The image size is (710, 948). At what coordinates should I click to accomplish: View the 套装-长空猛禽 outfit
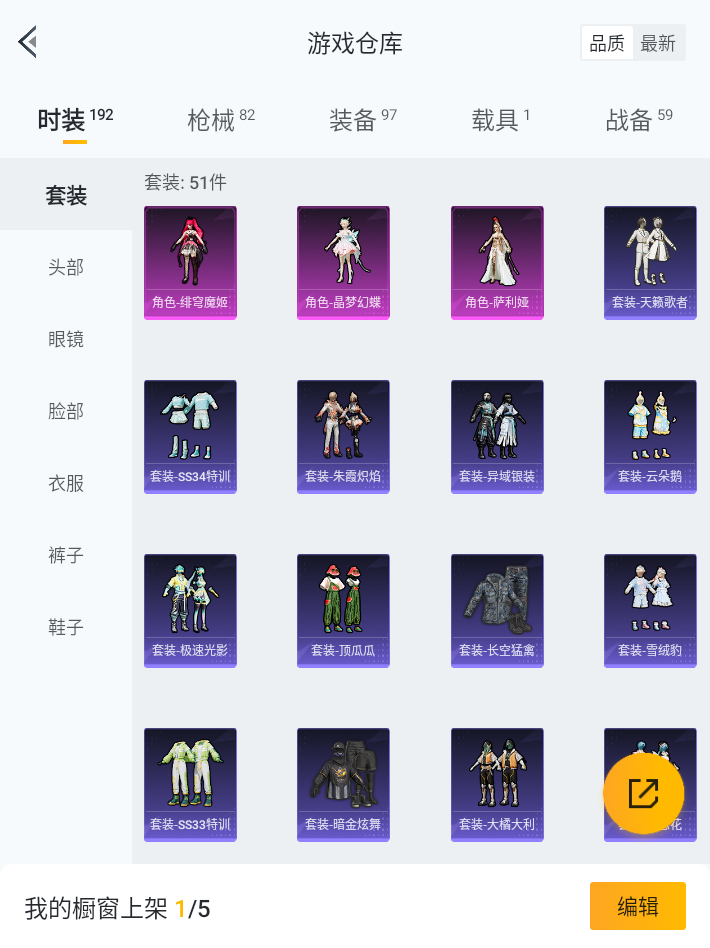(497, 610)
